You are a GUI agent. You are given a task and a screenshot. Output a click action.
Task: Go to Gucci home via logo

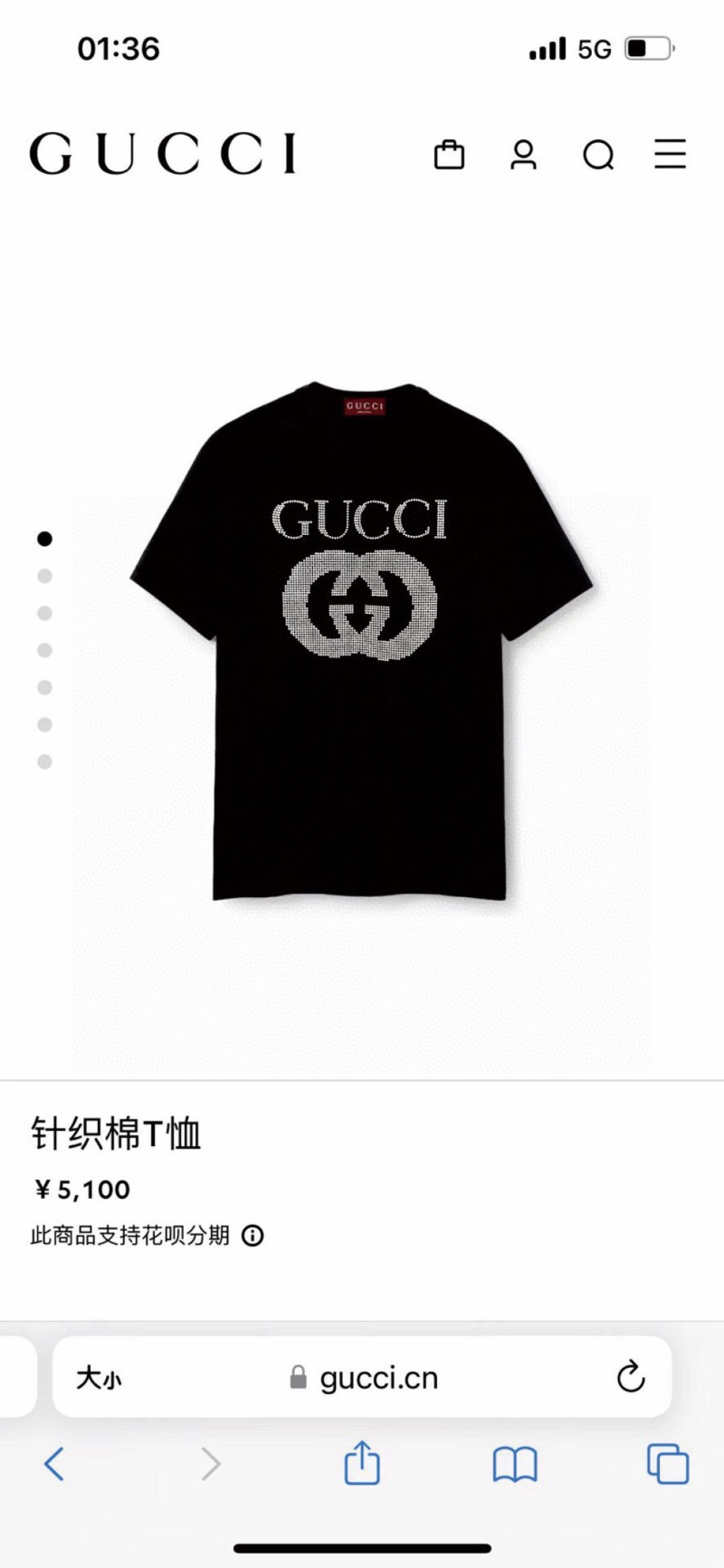[163, 153]
